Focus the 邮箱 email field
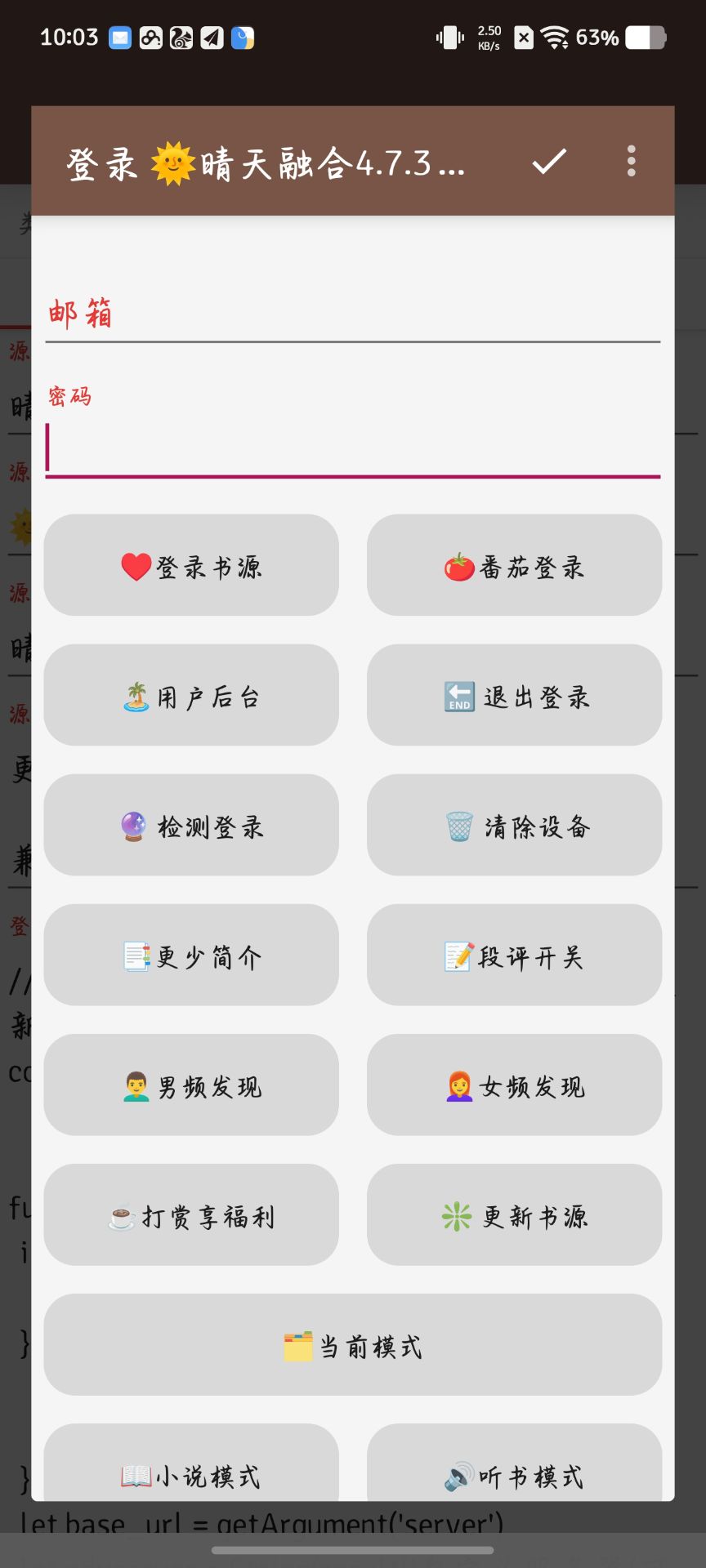706x1568 pixels. pyautogui.click(x=352, y=314)
